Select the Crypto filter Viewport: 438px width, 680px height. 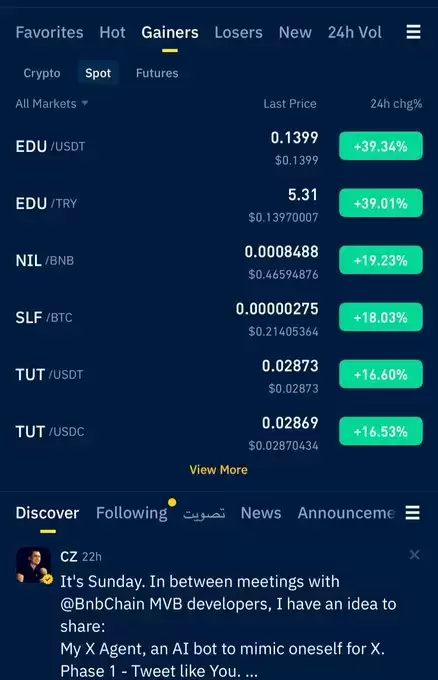point(42,73)
